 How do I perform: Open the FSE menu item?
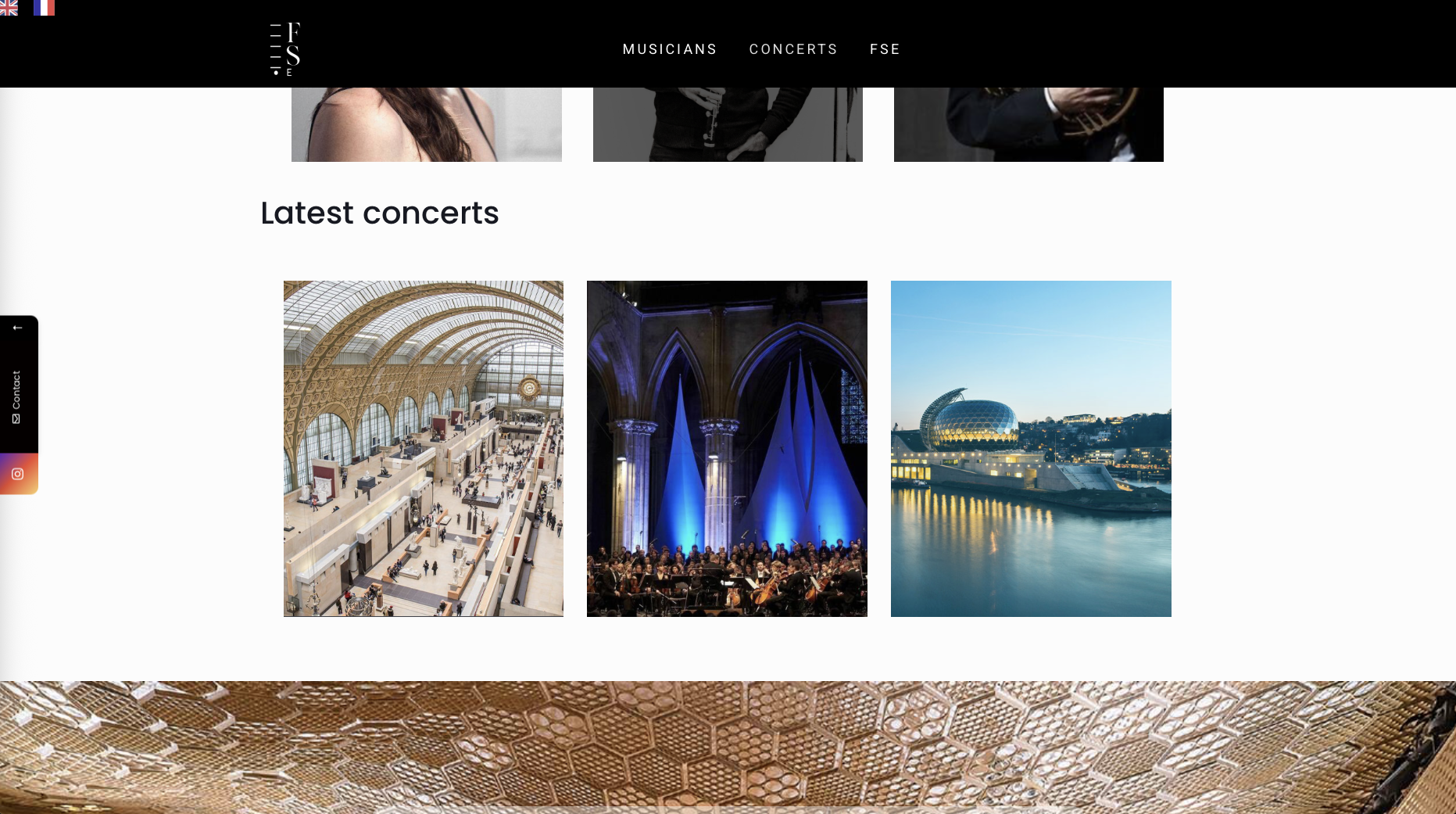pos(885,49)
